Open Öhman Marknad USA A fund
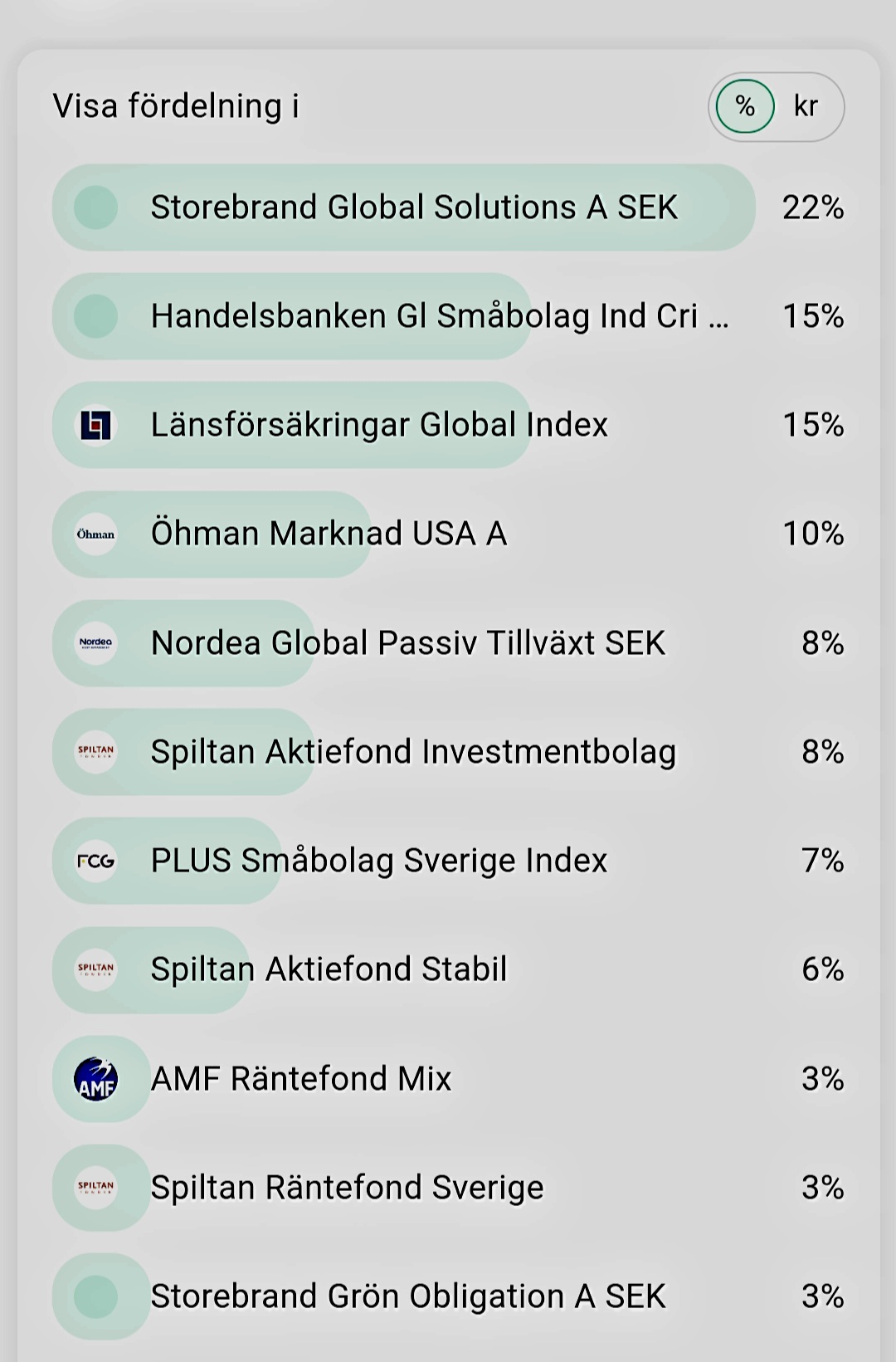The width and height of the screenshot is (896, 1362). 329,534
